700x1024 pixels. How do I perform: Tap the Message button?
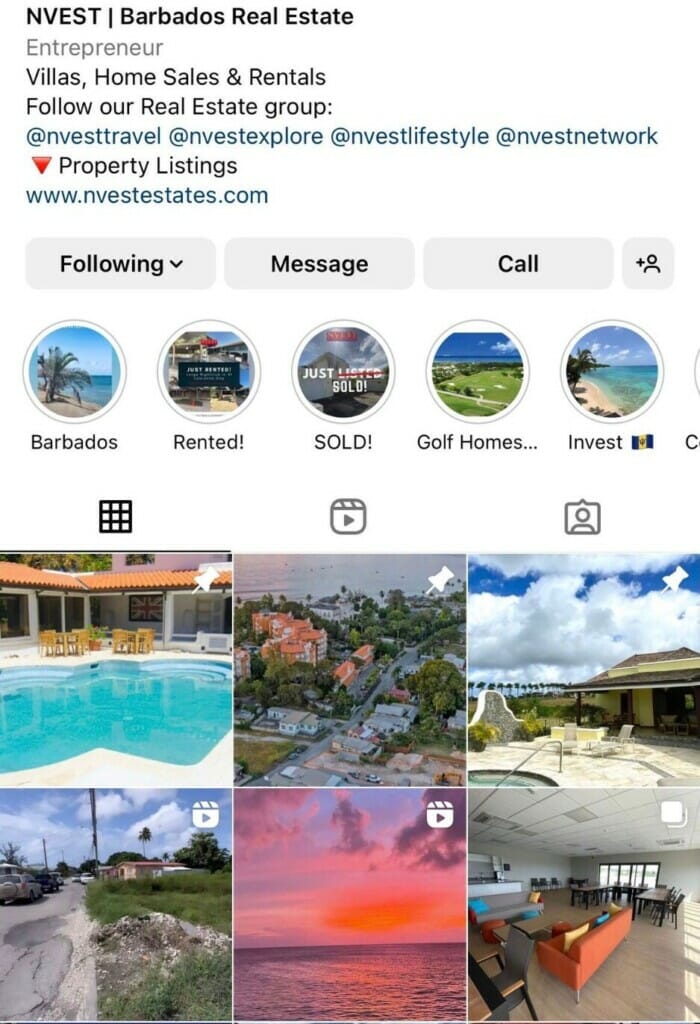(x=319, y=264)
